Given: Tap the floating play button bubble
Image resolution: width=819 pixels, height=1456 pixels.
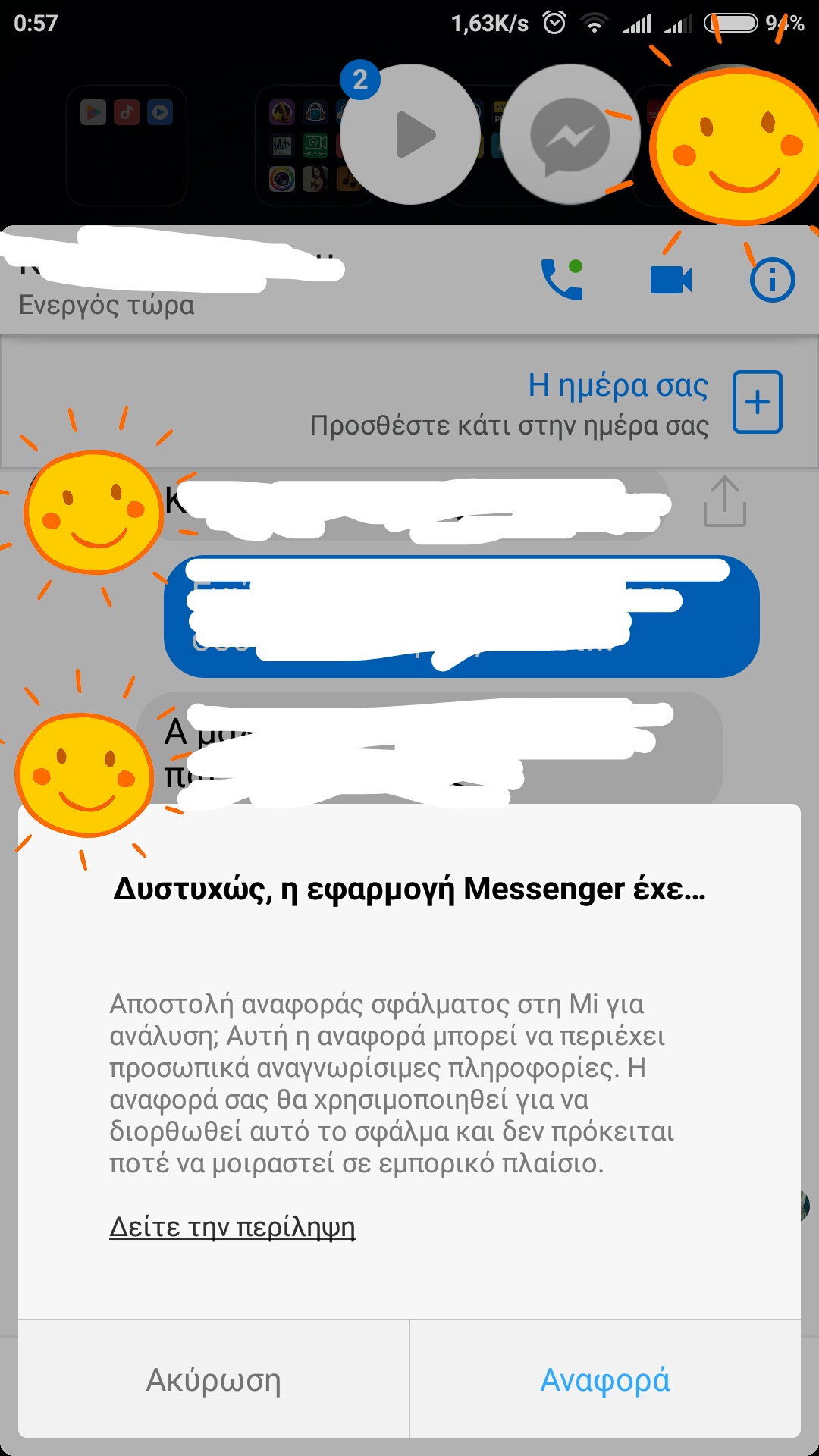Looking at the screenshot, I should pyautogui.click(x=411, y=134).
